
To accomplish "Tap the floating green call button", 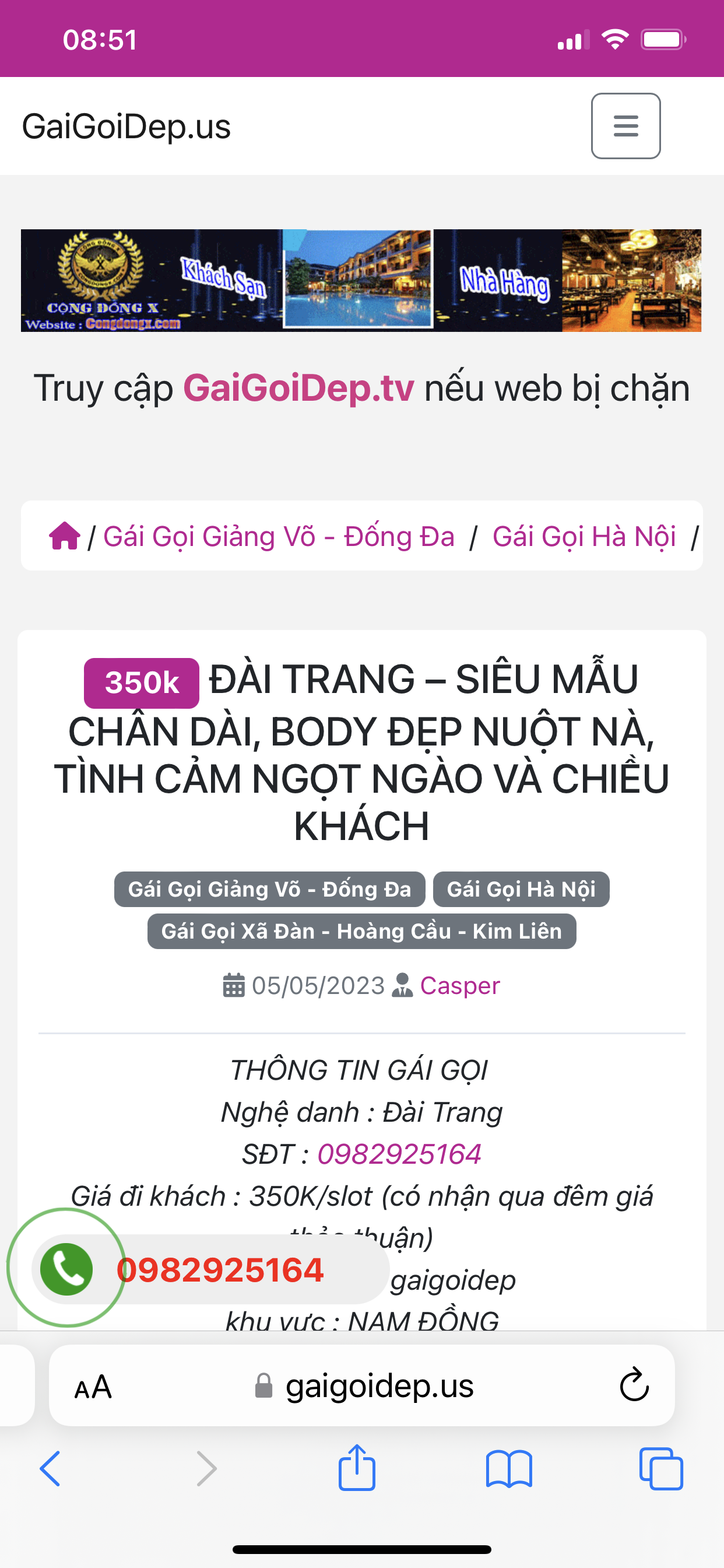I will pos(66,1269).
